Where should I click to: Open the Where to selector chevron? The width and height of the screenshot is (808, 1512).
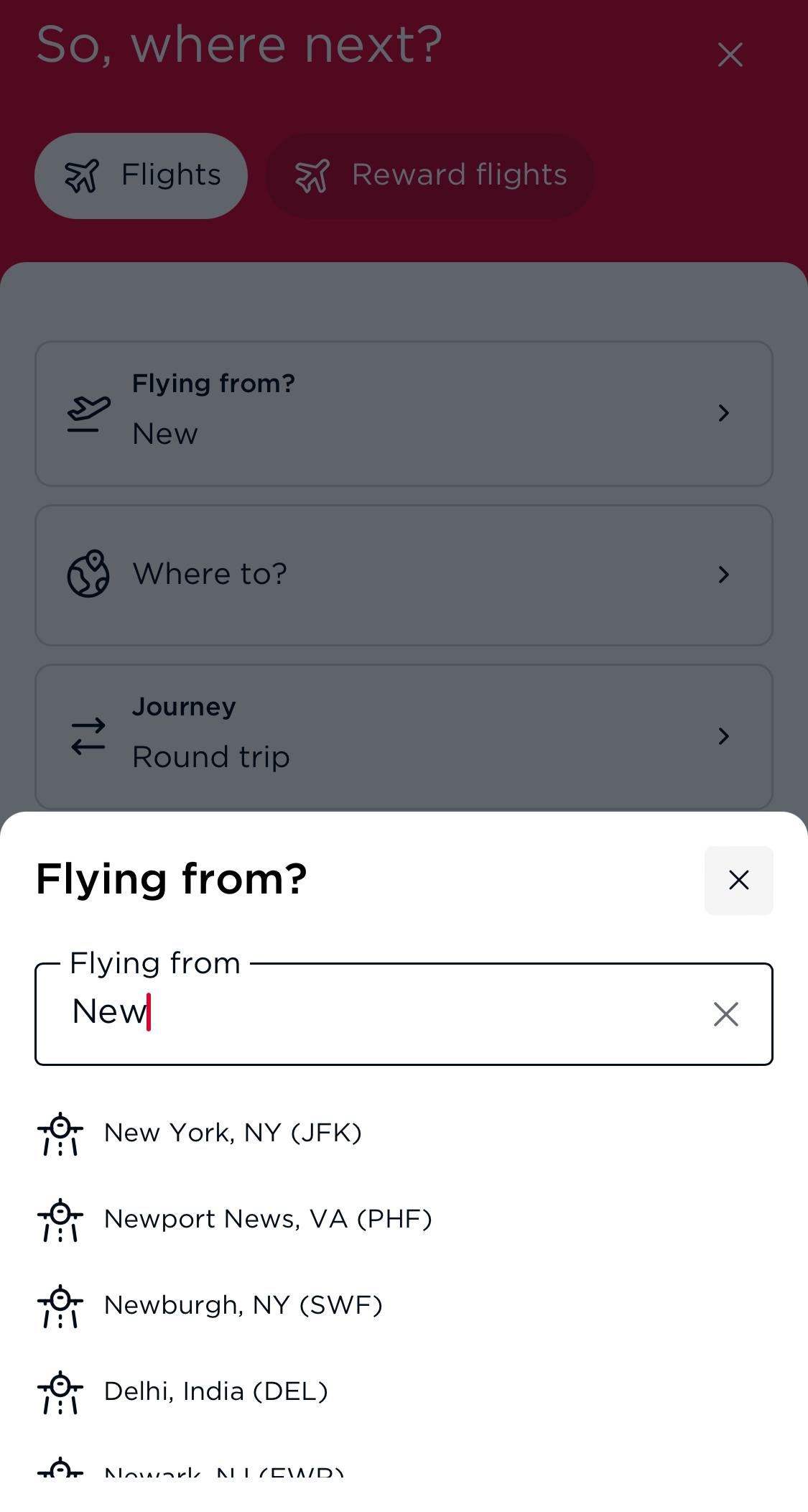pyautogui.click(x=723, y=575)
